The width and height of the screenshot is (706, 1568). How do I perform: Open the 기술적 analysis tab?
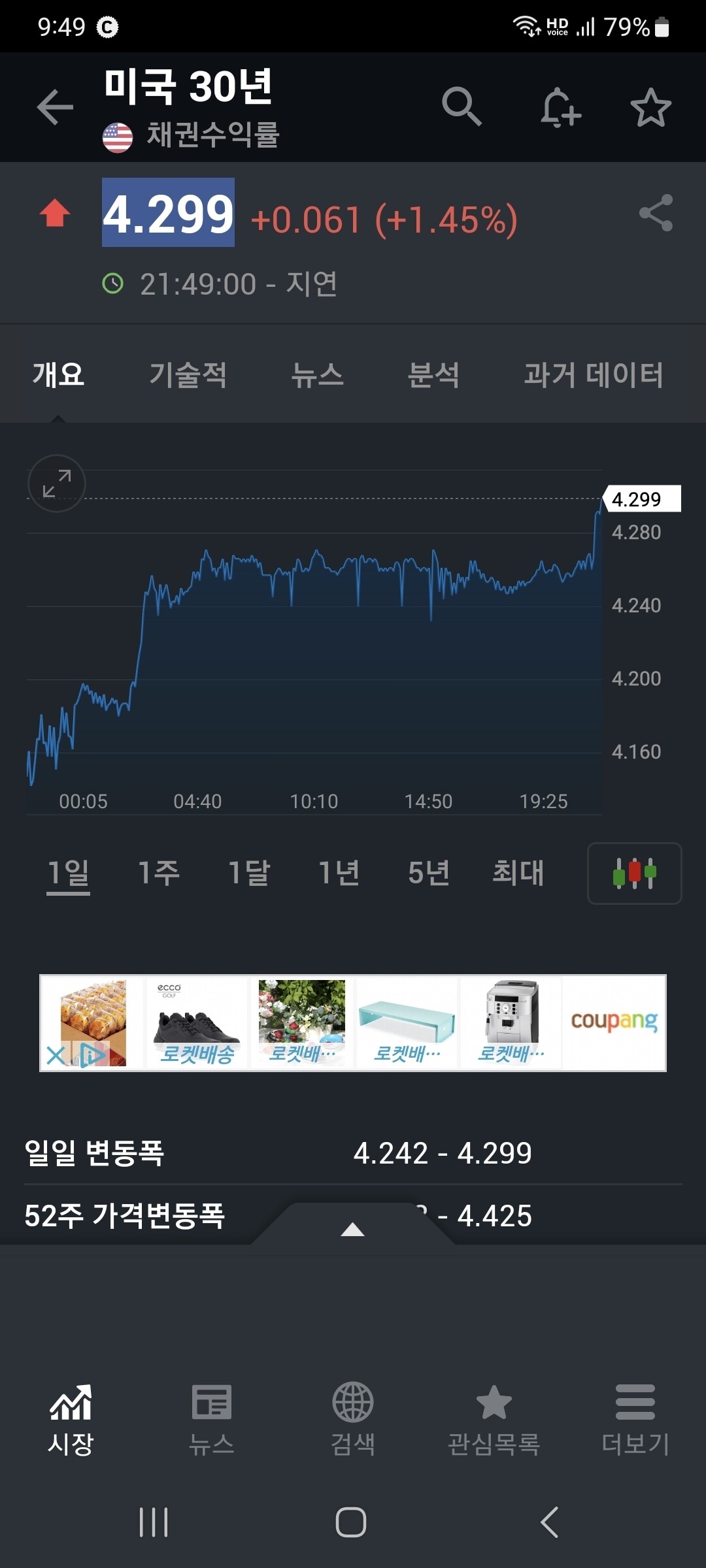point(189,375)
